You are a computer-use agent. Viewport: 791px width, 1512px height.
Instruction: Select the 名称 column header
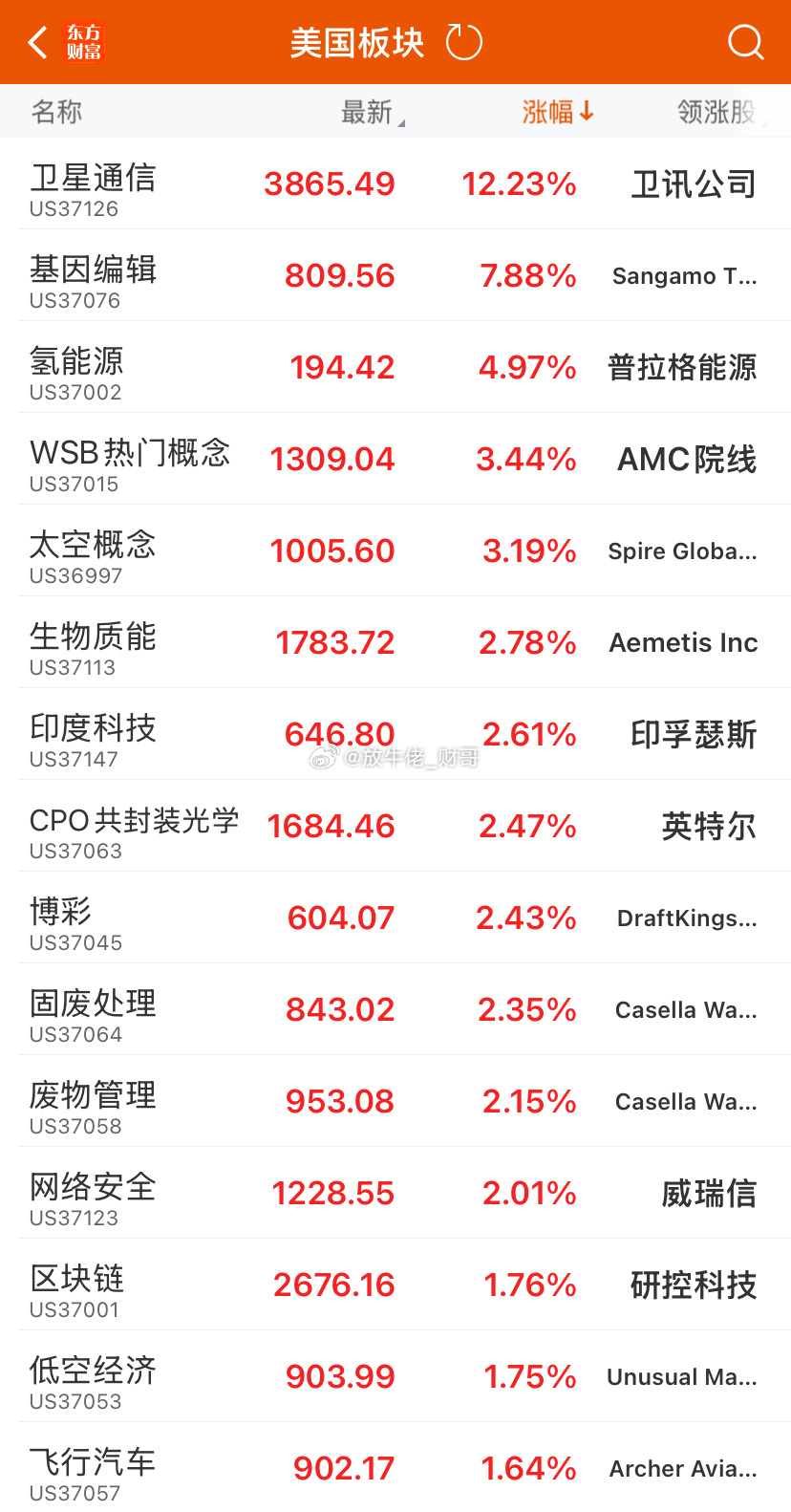click(54, 111)
